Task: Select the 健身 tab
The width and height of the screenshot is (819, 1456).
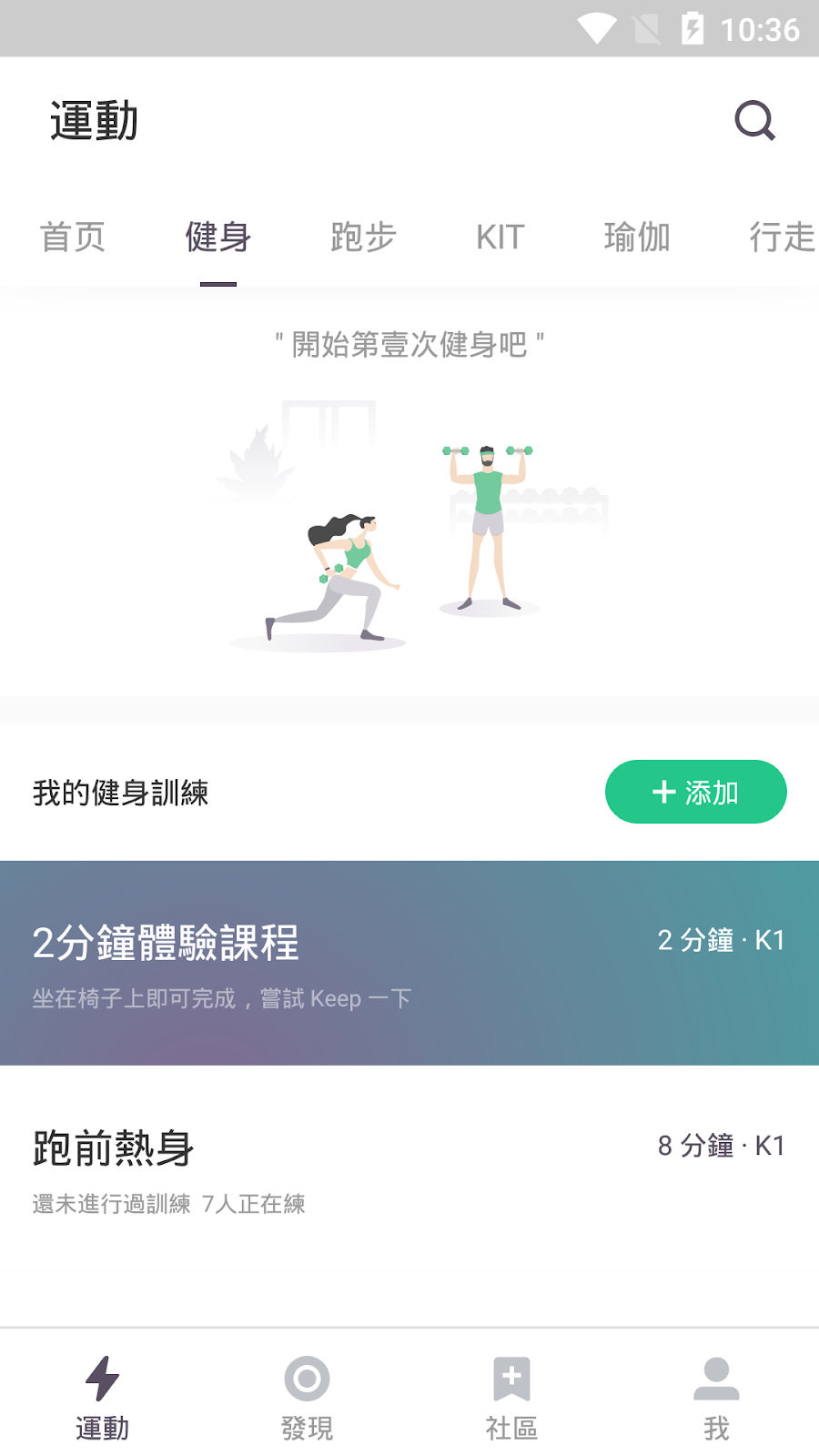Action: 218,238
